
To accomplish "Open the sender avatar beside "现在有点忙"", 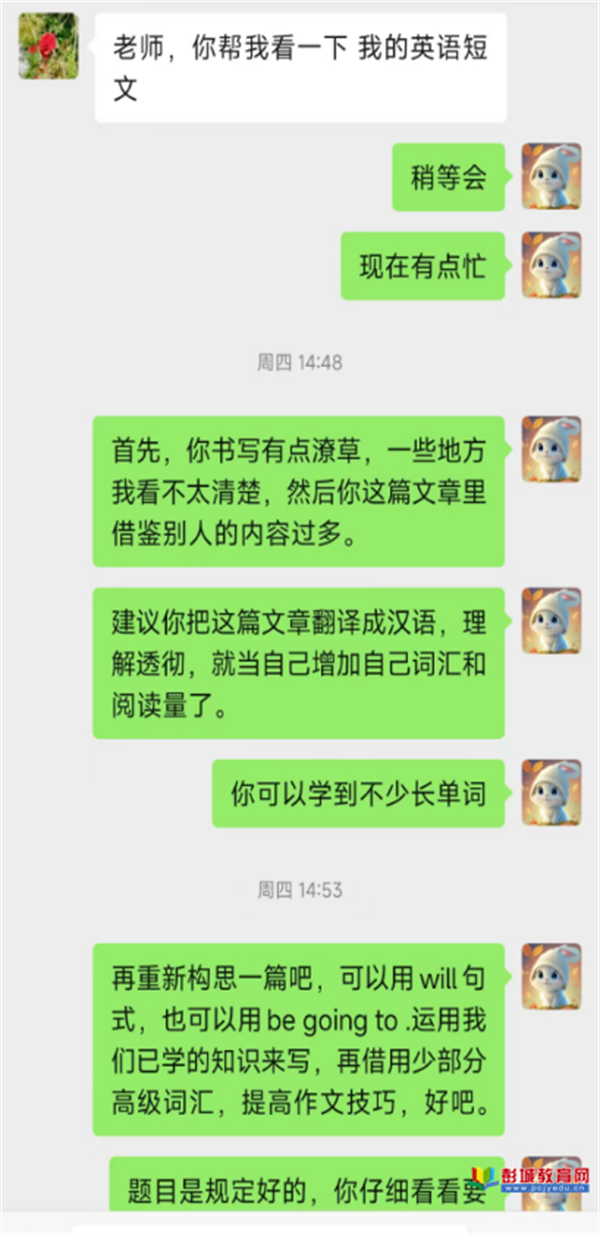I will [551, 265].
